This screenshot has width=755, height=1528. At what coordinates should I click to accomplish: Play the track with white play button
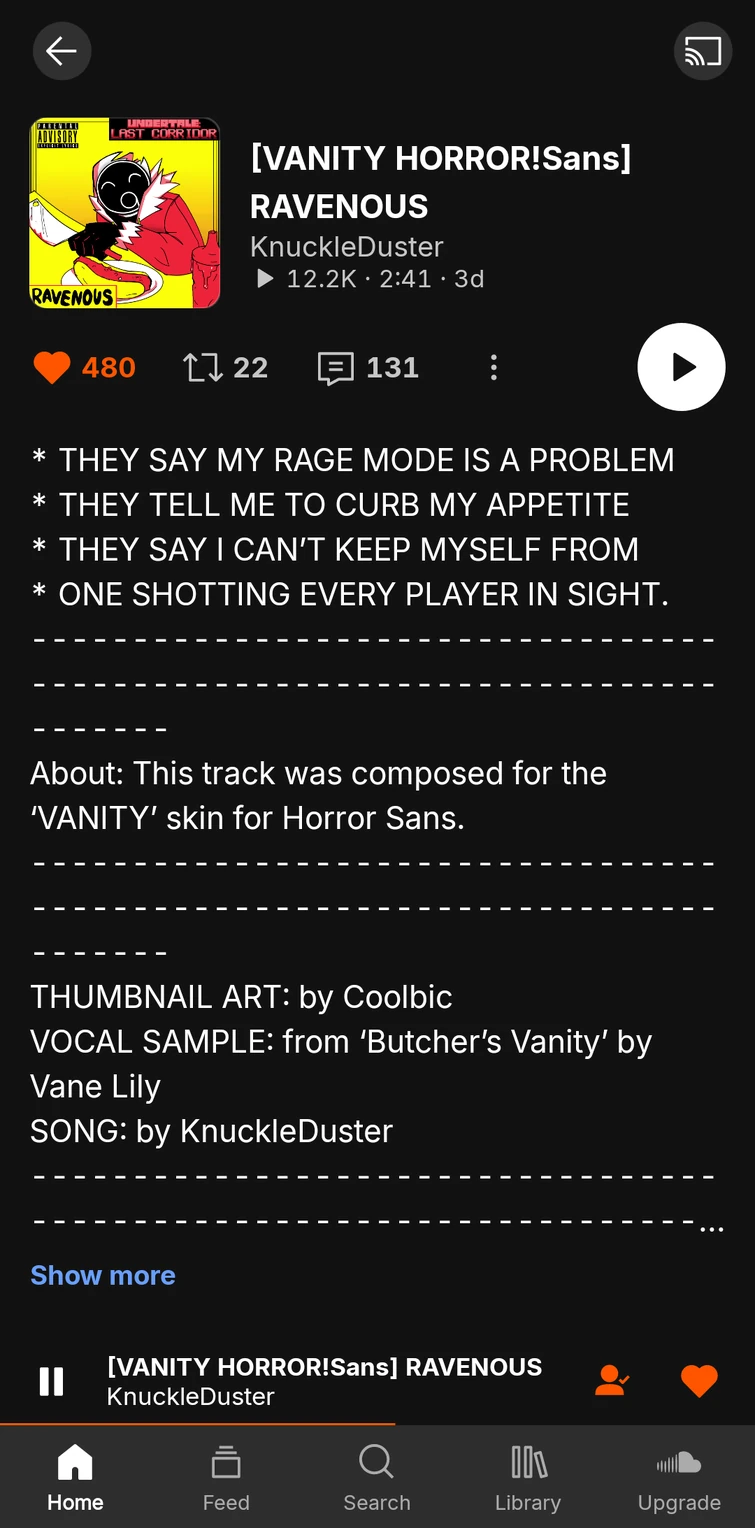(681, 367)
